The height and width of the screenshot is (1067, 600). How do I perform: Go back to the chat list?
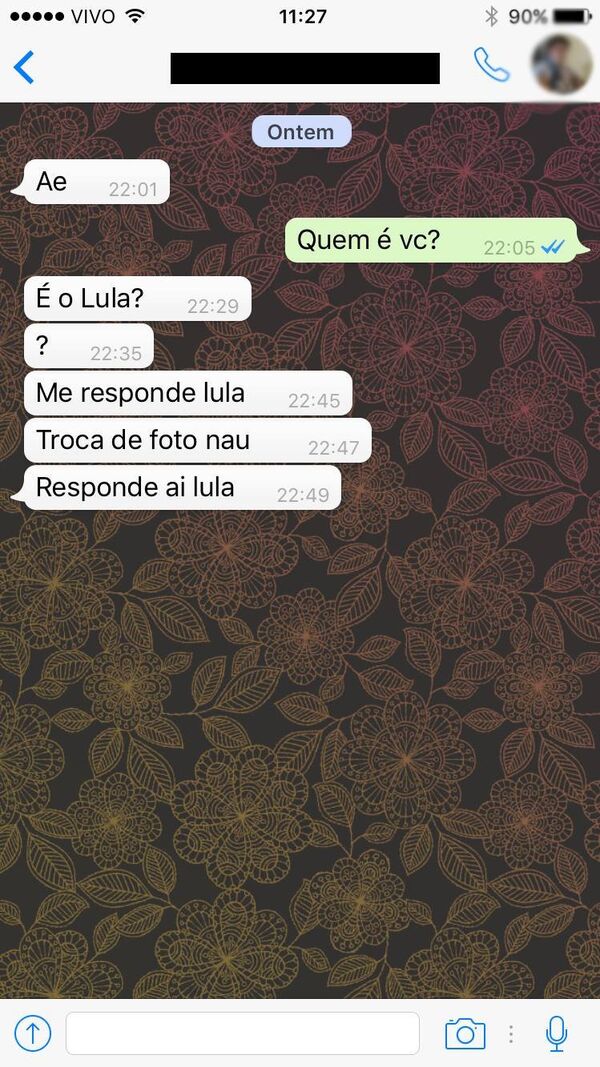(24, 67)
